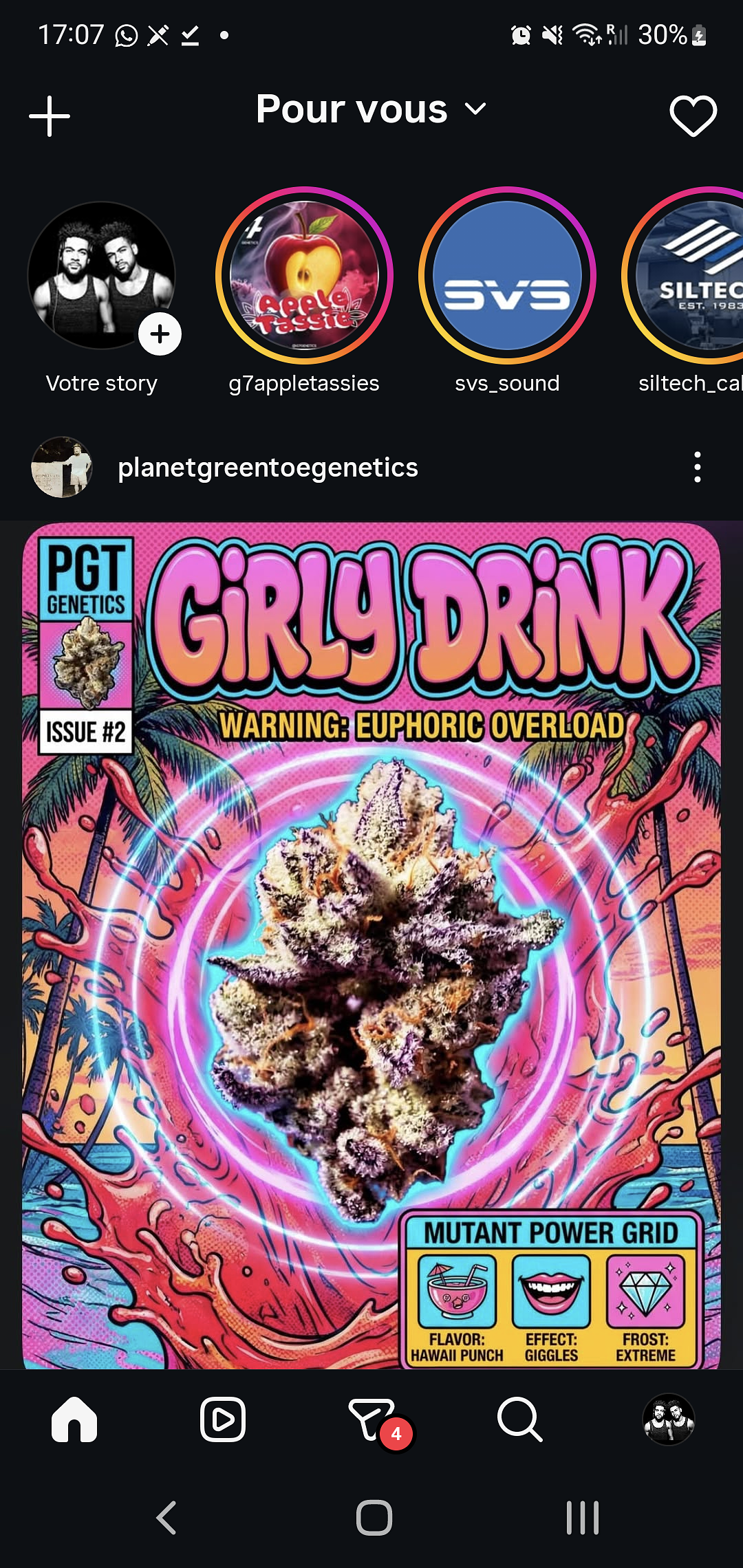Open post options three-dot menu
The image size is (743, 1568).
[x=697, y=468]
